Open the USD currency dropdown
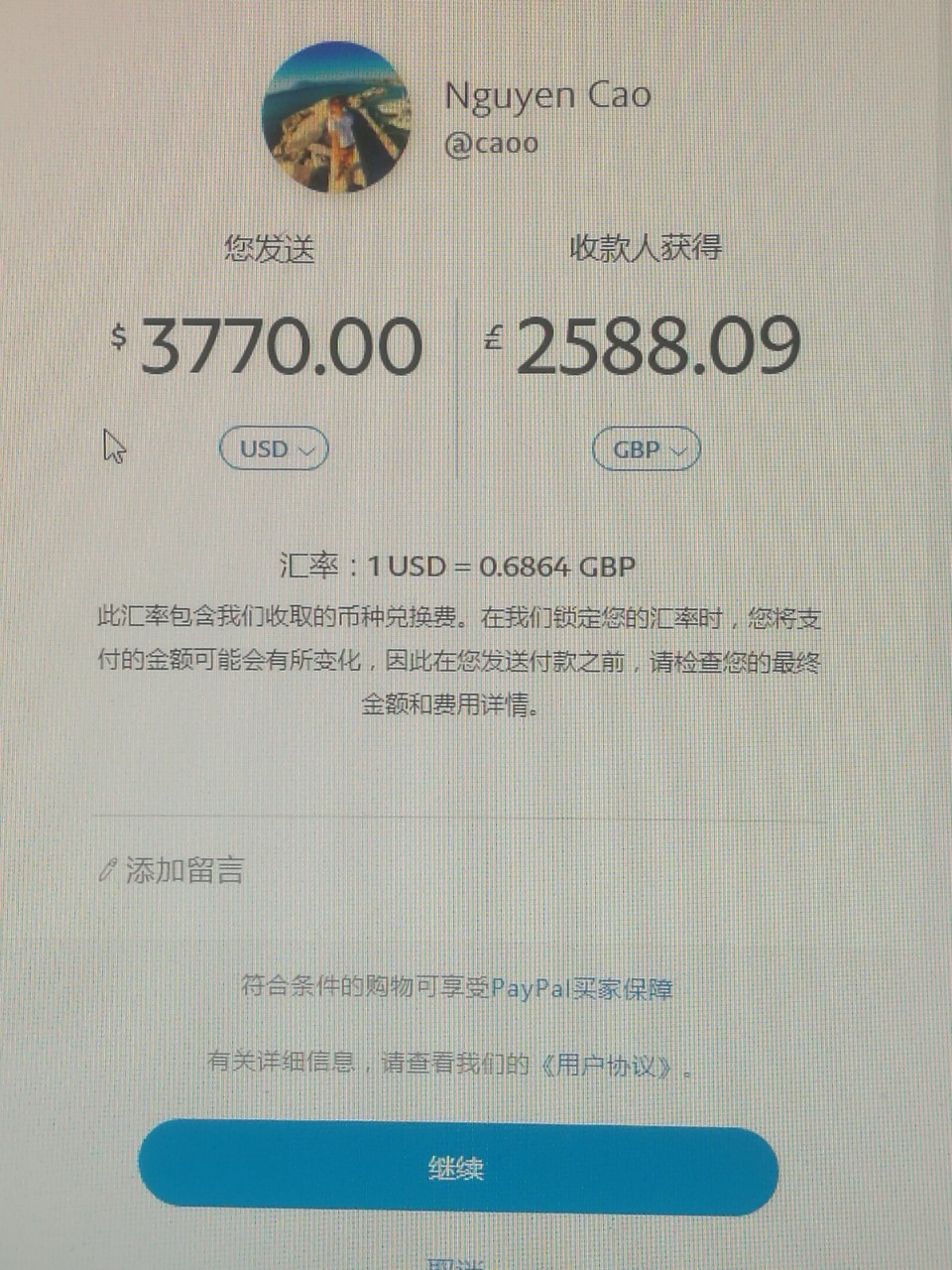Image resolution: width=952 pixels, height=1270 pixels. point(274,449)
